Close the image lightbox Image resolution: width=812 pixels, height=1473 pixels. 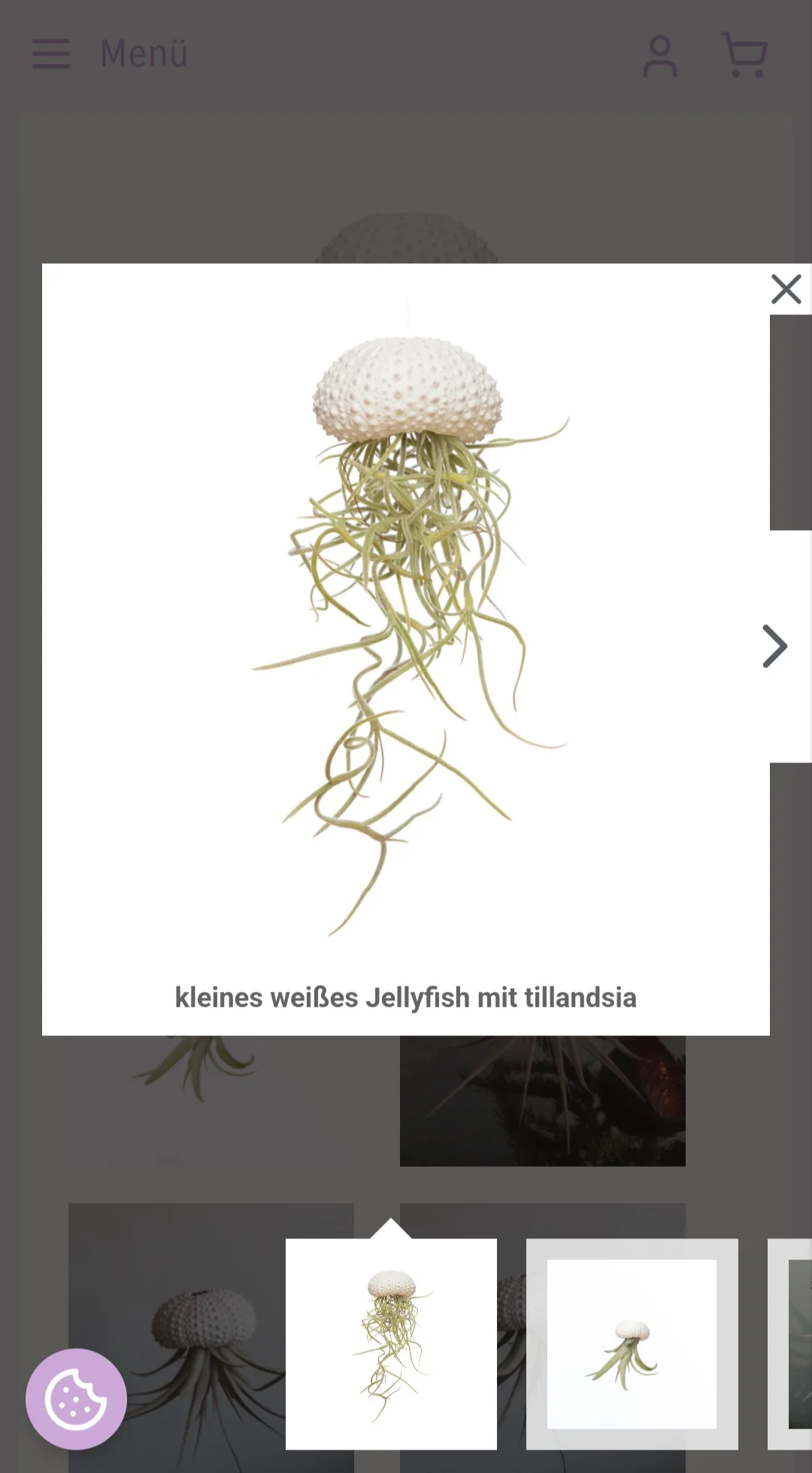pyautogui.click(x=786, y=289)
